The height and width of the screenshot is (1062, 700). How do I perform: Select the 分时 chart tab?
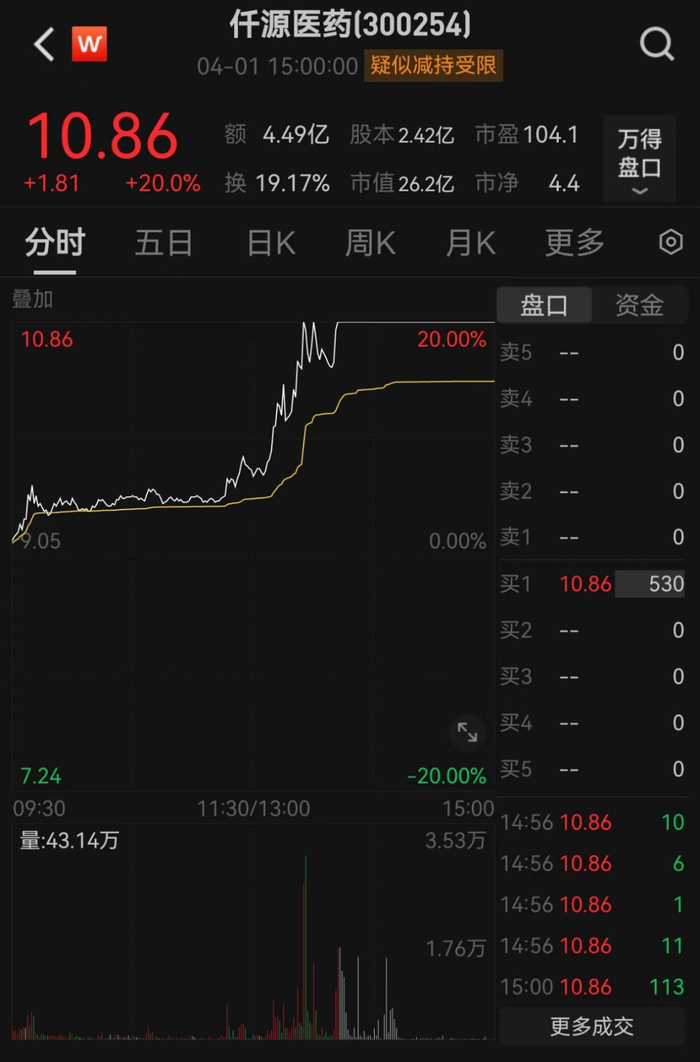pyautogui.click(x=55, y=243)
